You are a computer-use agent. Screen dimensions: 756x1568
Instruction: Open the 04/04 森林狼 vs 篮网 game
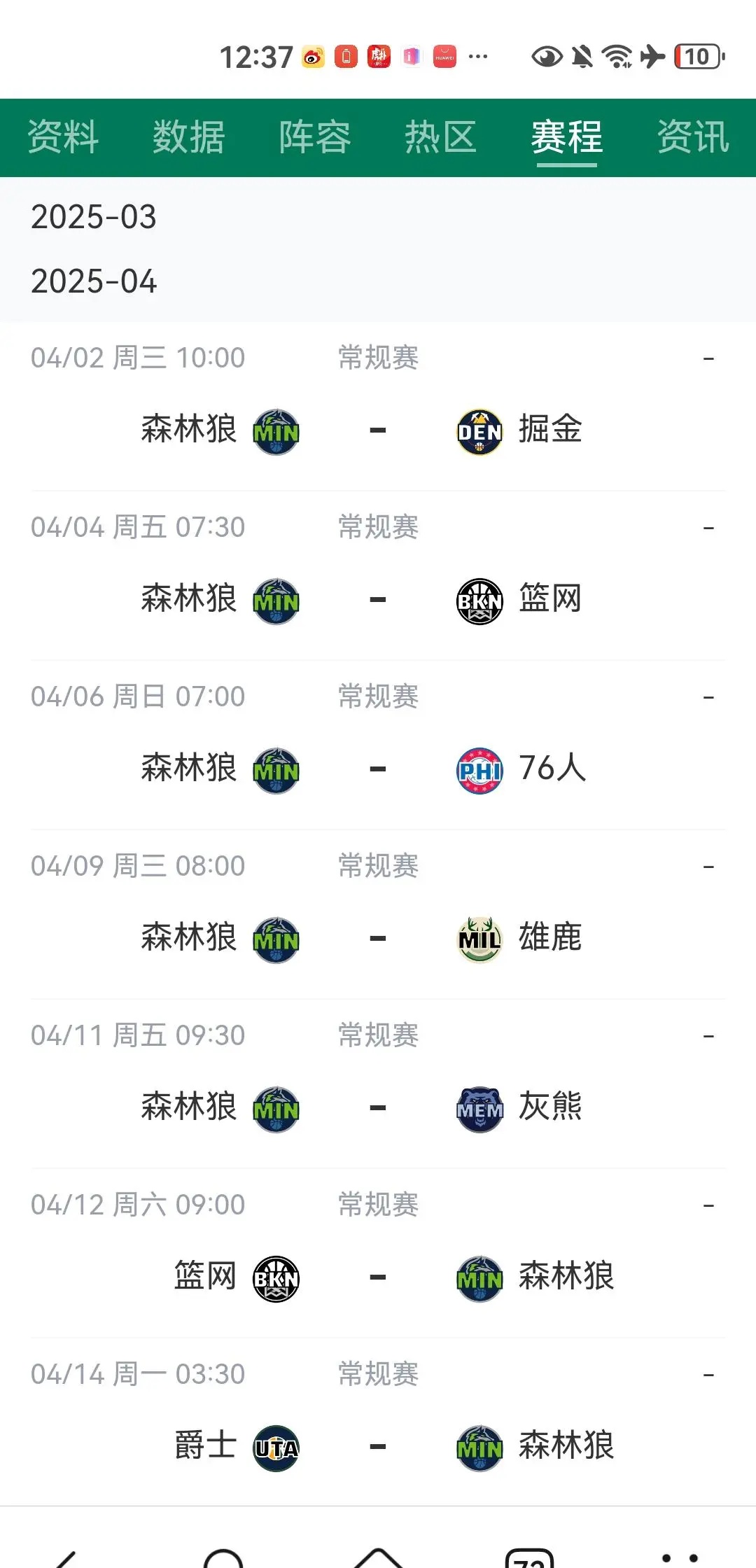[378, 576]
